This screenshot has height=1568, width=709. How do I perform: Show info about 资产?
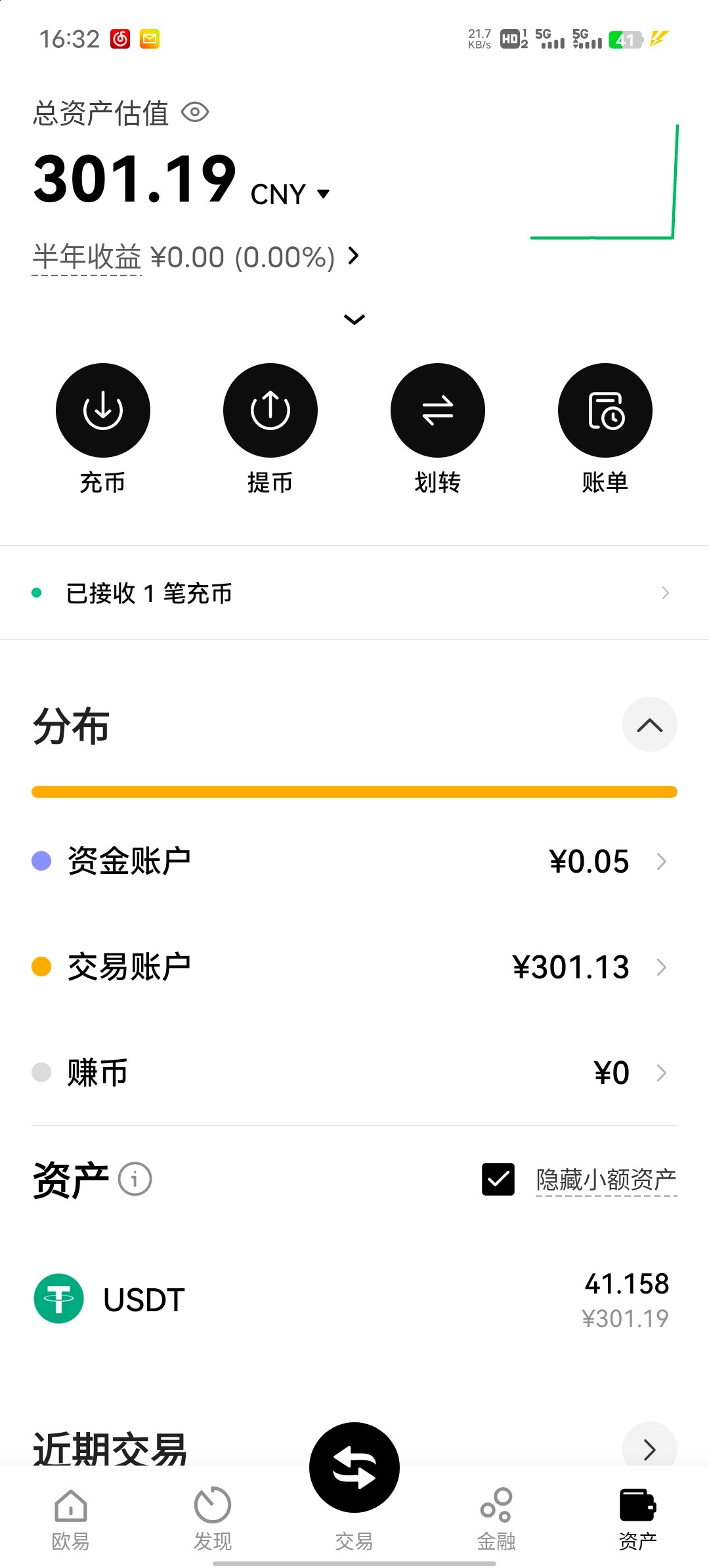pyautogui.click(x=135, y=1179)
